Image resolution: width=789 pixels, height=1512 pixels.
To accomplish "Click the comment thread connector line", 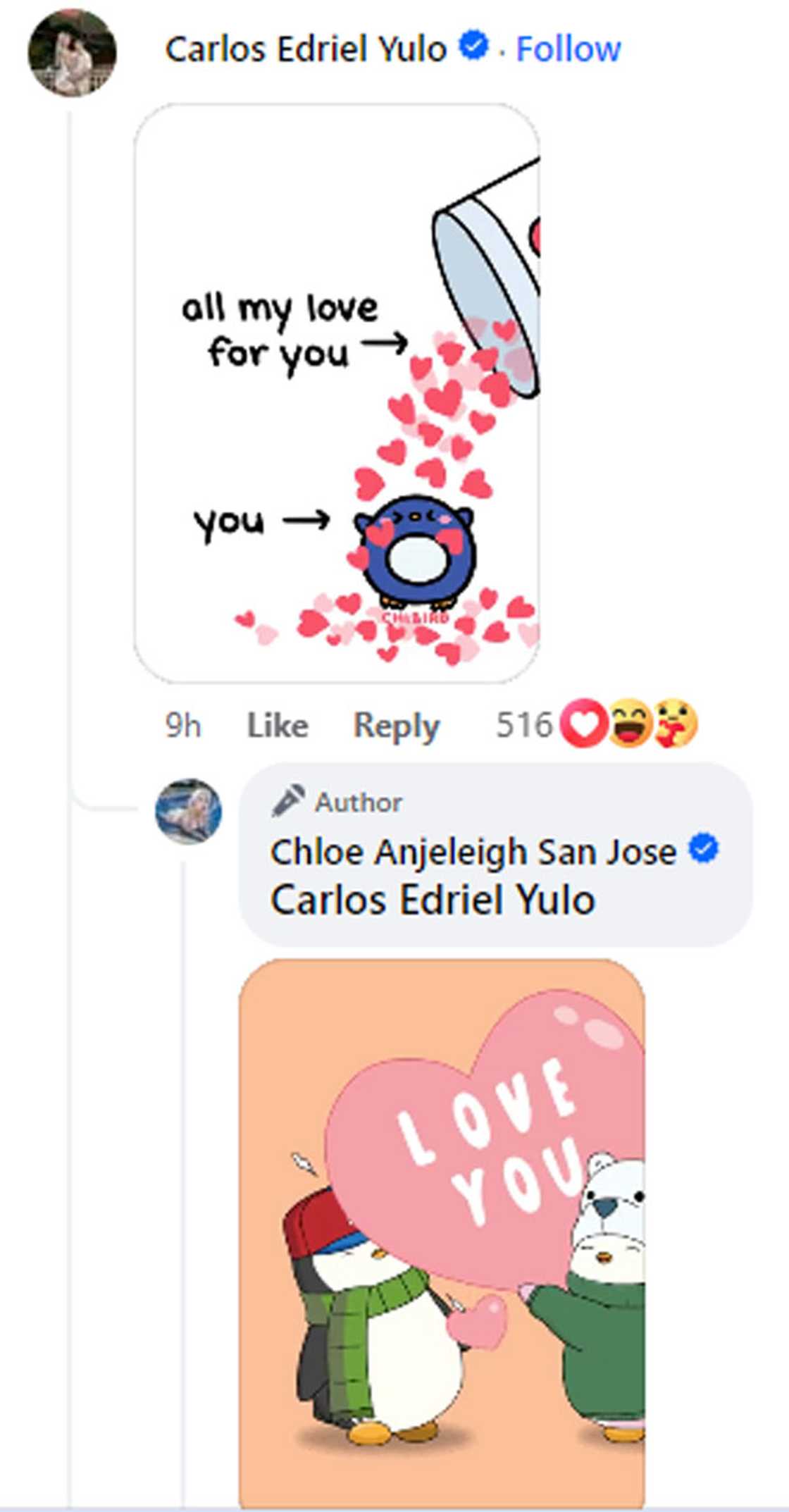I will [x=68, y=423].
